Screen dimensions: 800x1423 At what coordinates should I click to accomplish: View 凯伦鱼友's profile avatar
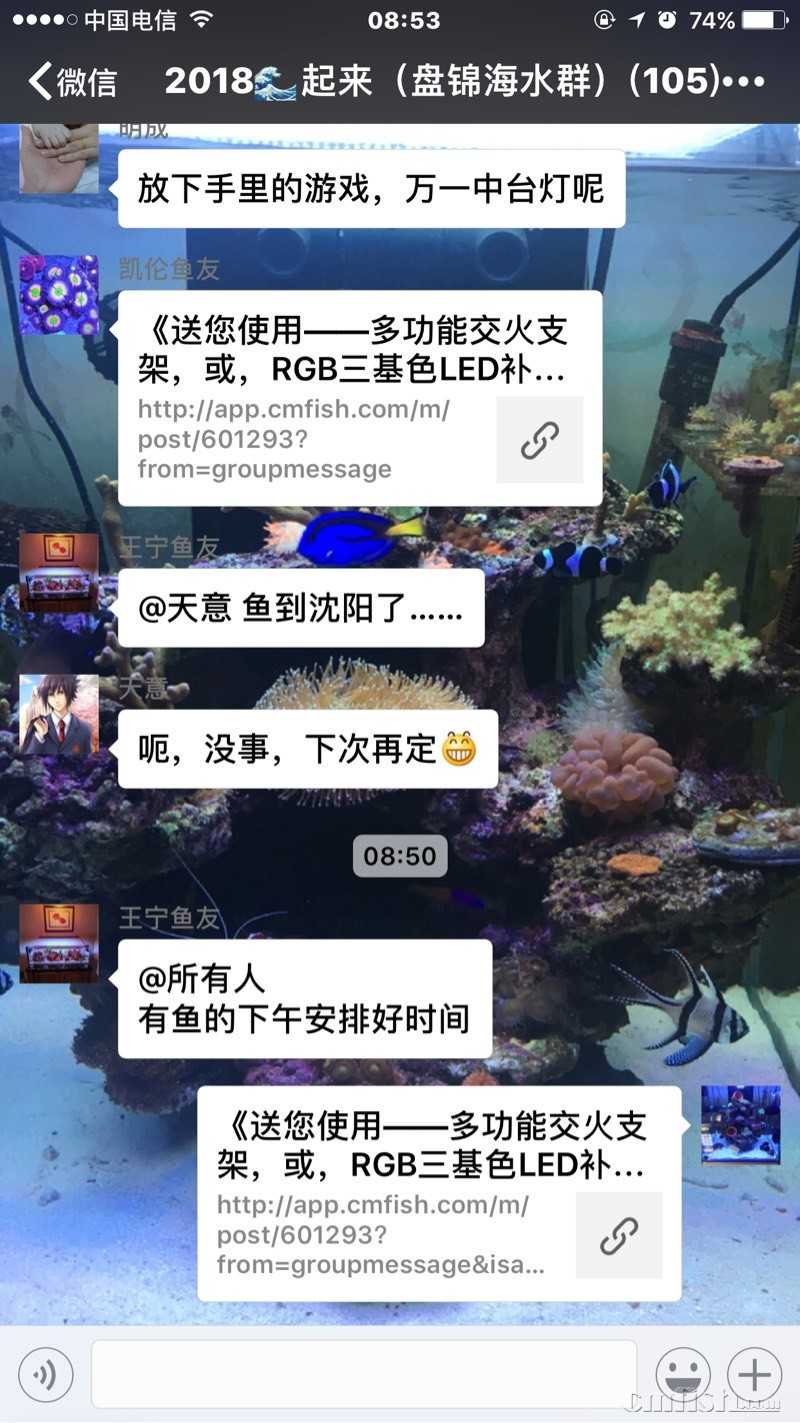pyautogui.click(x=59, y=295)
